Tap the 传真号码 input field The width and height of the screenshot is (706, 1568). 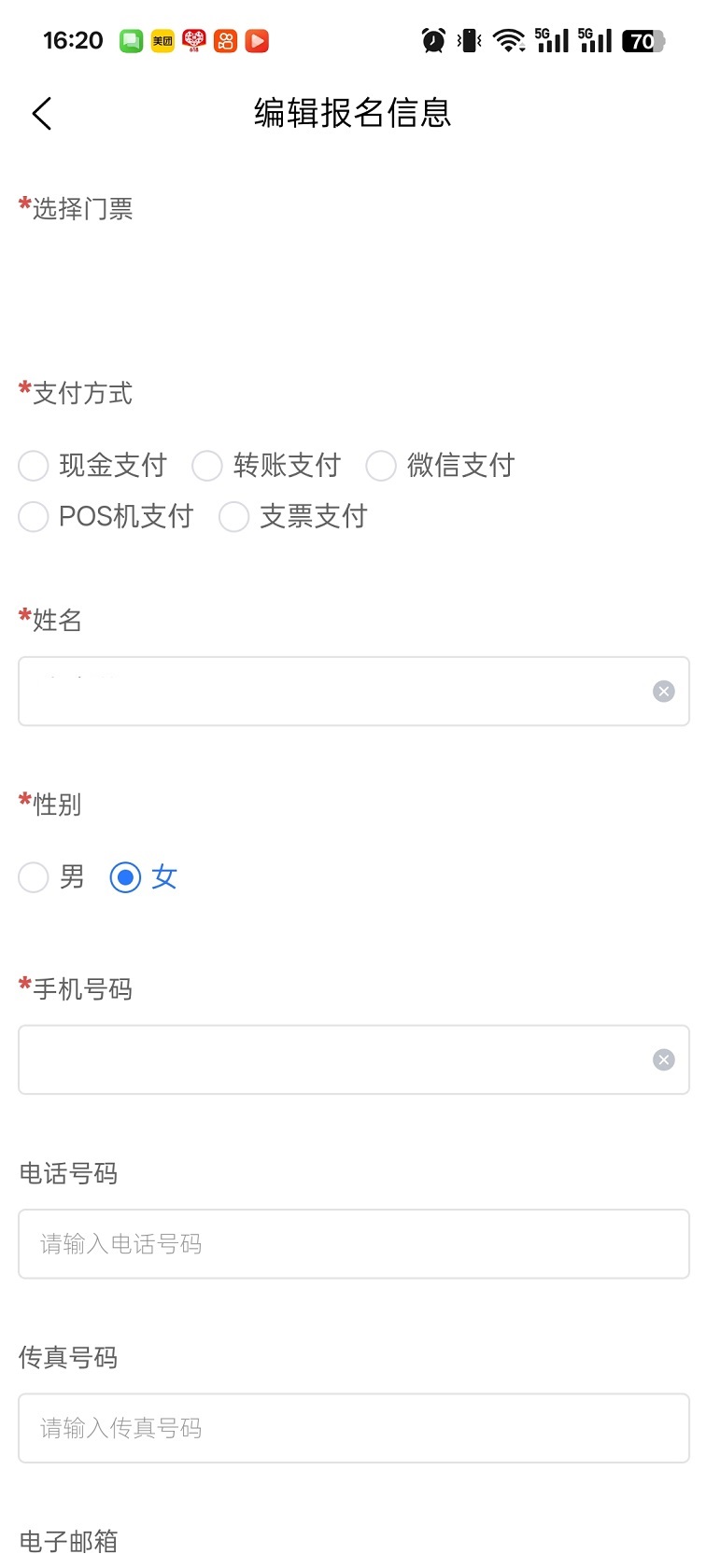(352, 1428)
